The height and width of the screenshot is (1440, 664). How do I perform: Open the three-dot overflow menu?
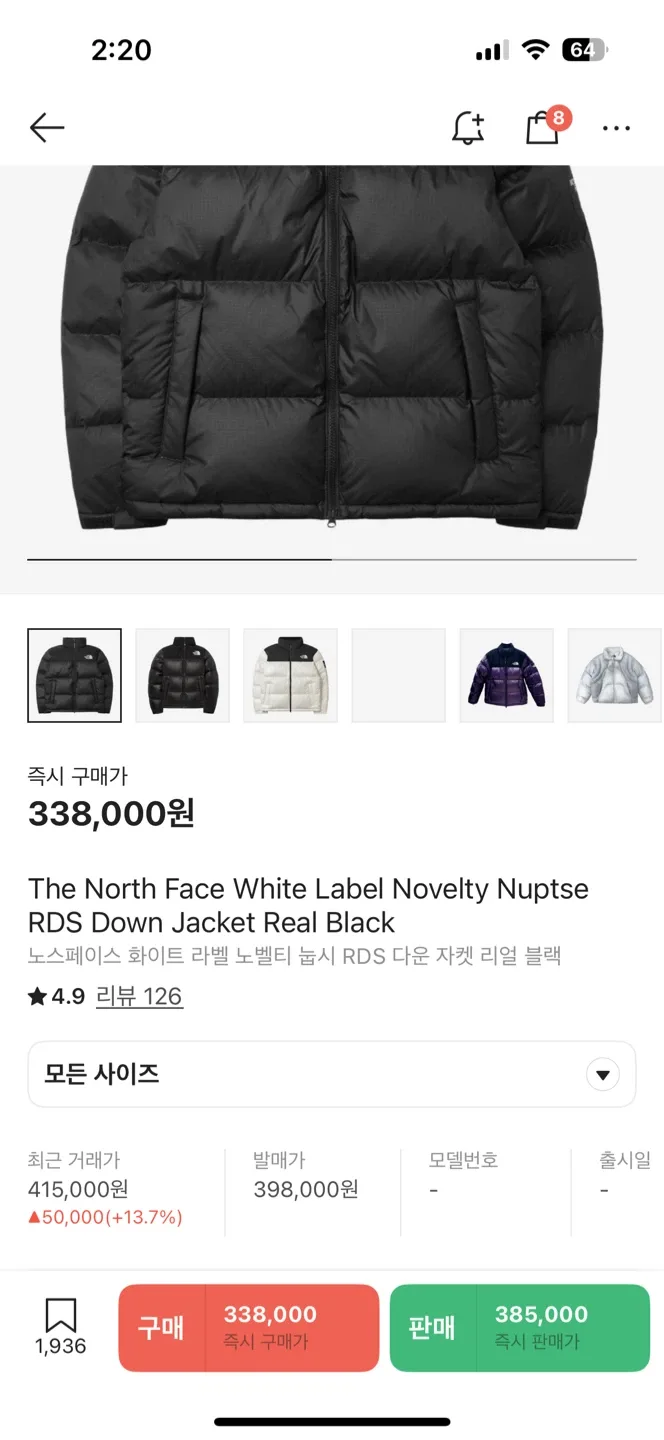(x=616, y=128)
